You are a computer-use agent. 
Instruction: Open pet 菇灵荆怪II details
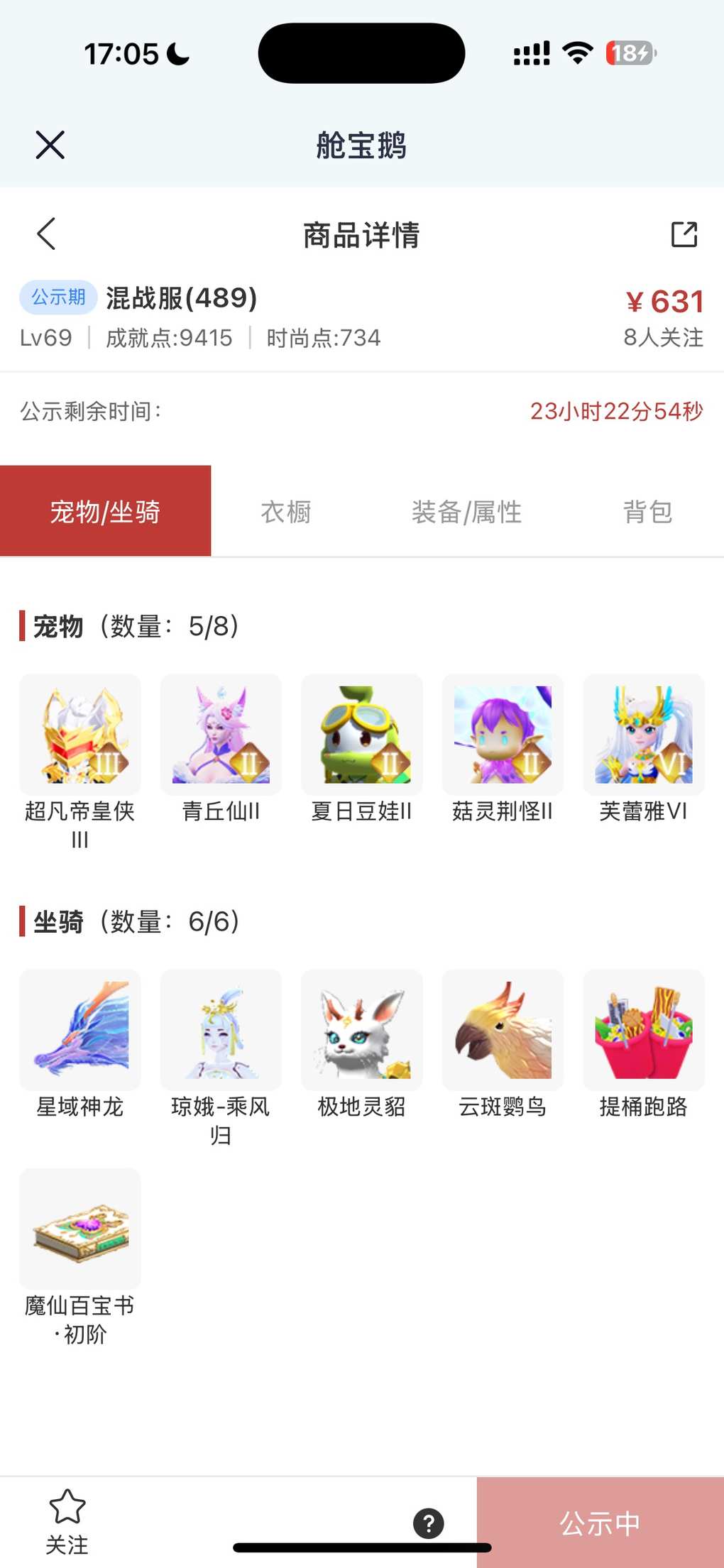[503, 735]
